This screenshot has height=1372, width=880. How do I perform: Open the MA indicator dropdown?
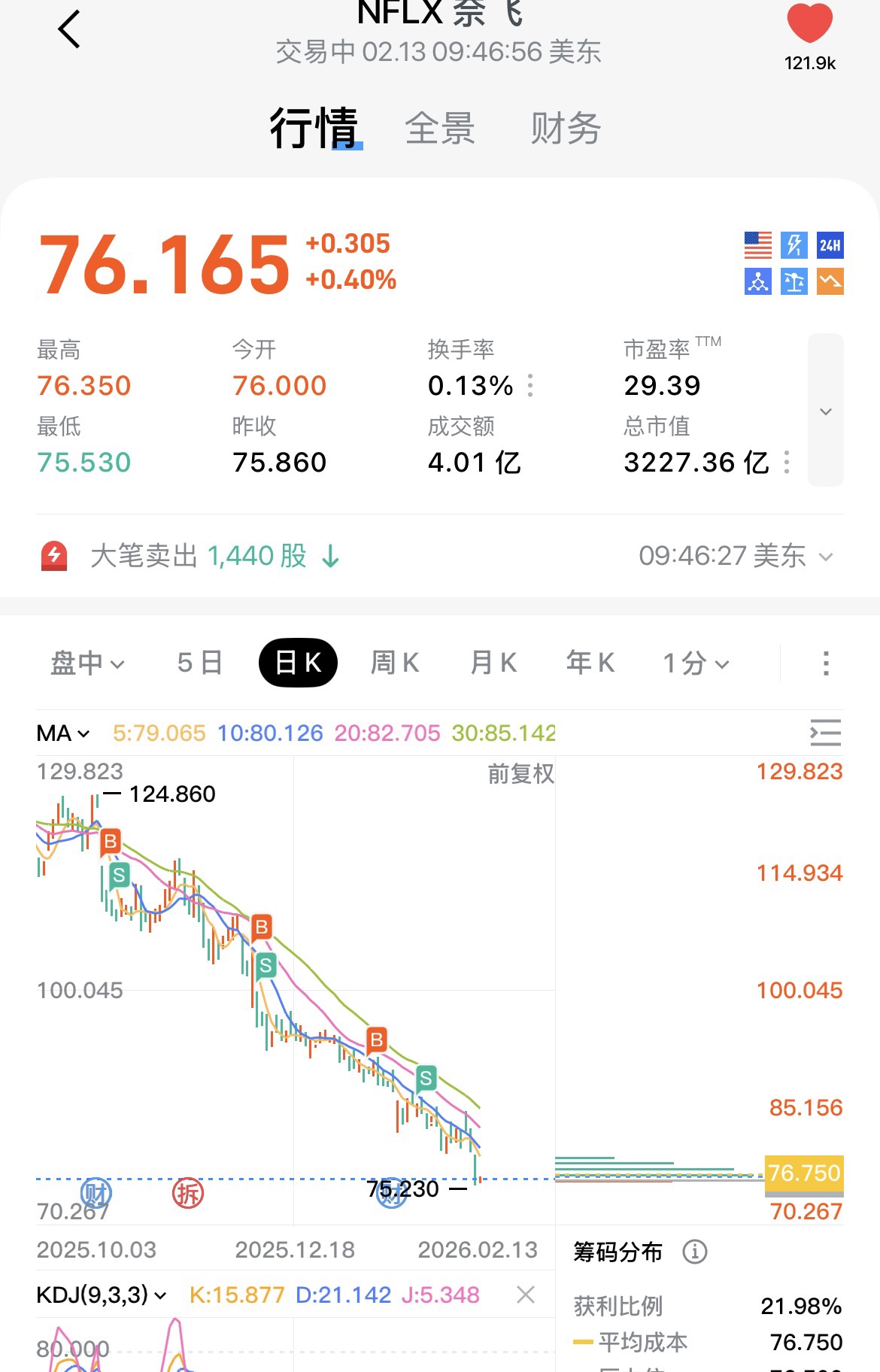[63, 733]
